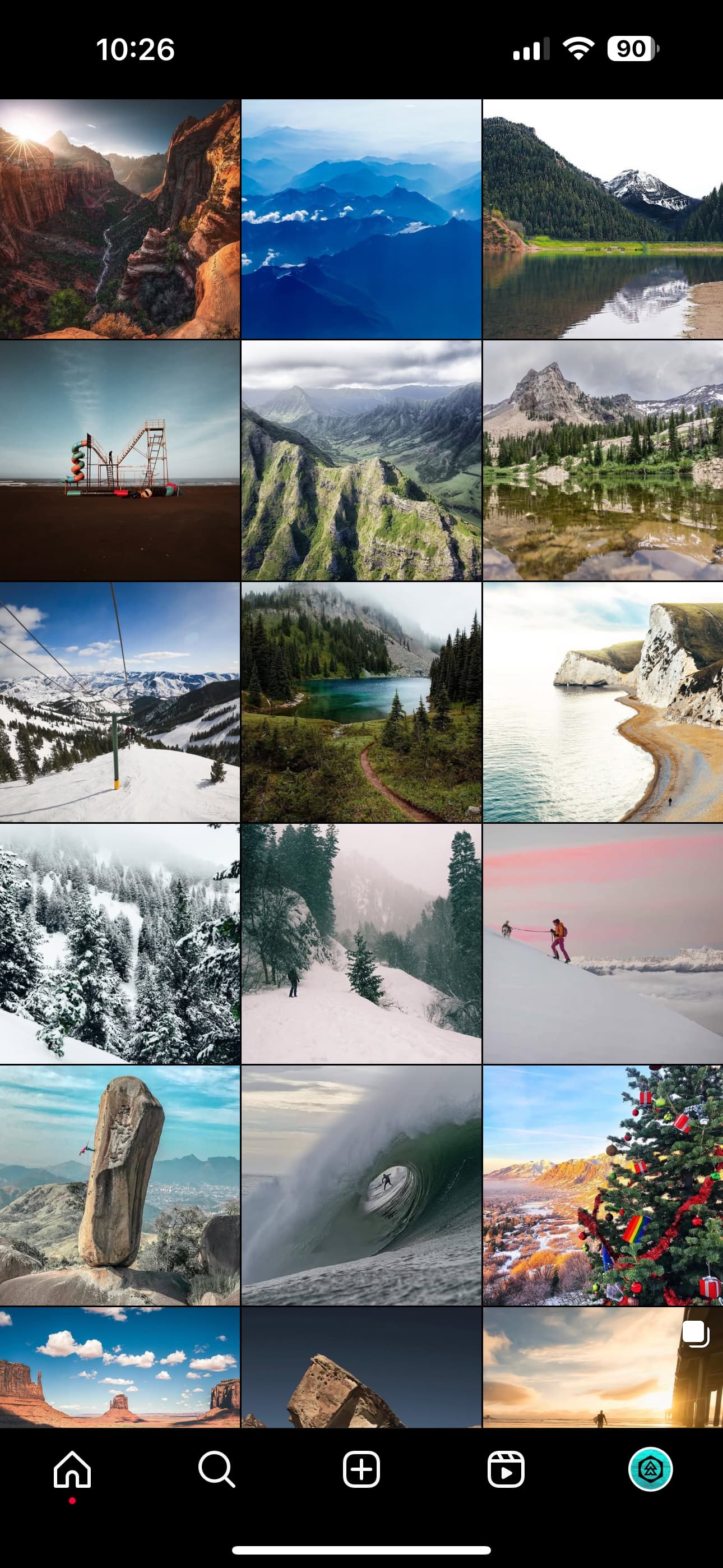Open the green aerial mountain ridge photo
Image resolution: width=723 pixels, height=1568 pixels.
(x=361, y=461)
